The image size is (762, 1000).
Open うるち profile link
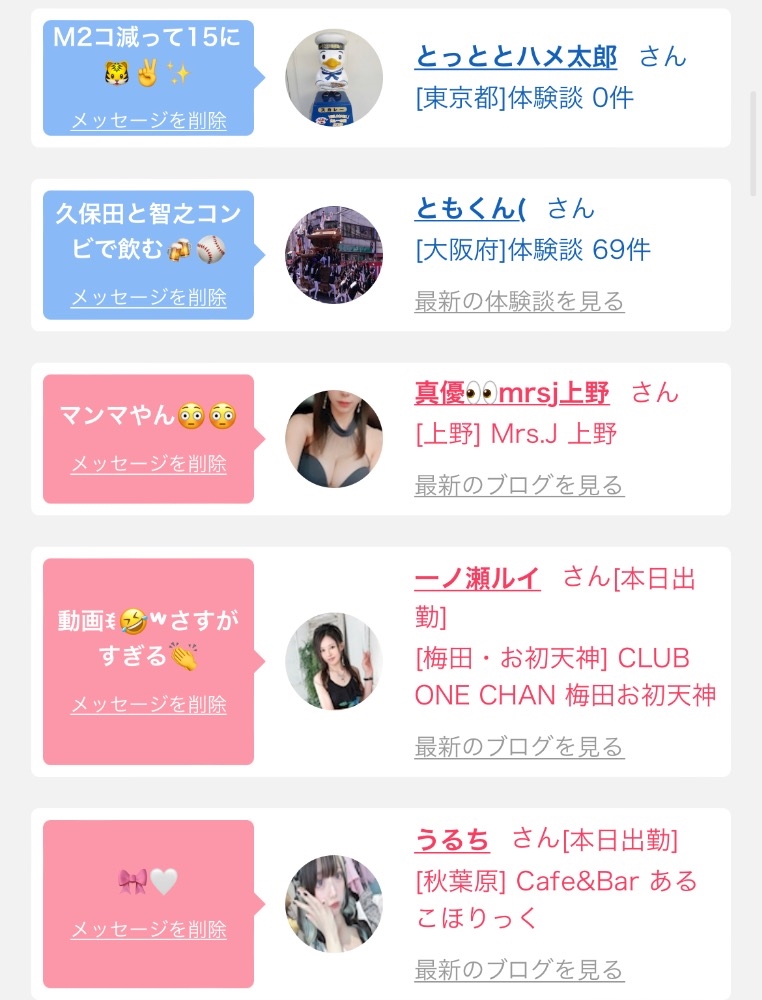point(452,839)
